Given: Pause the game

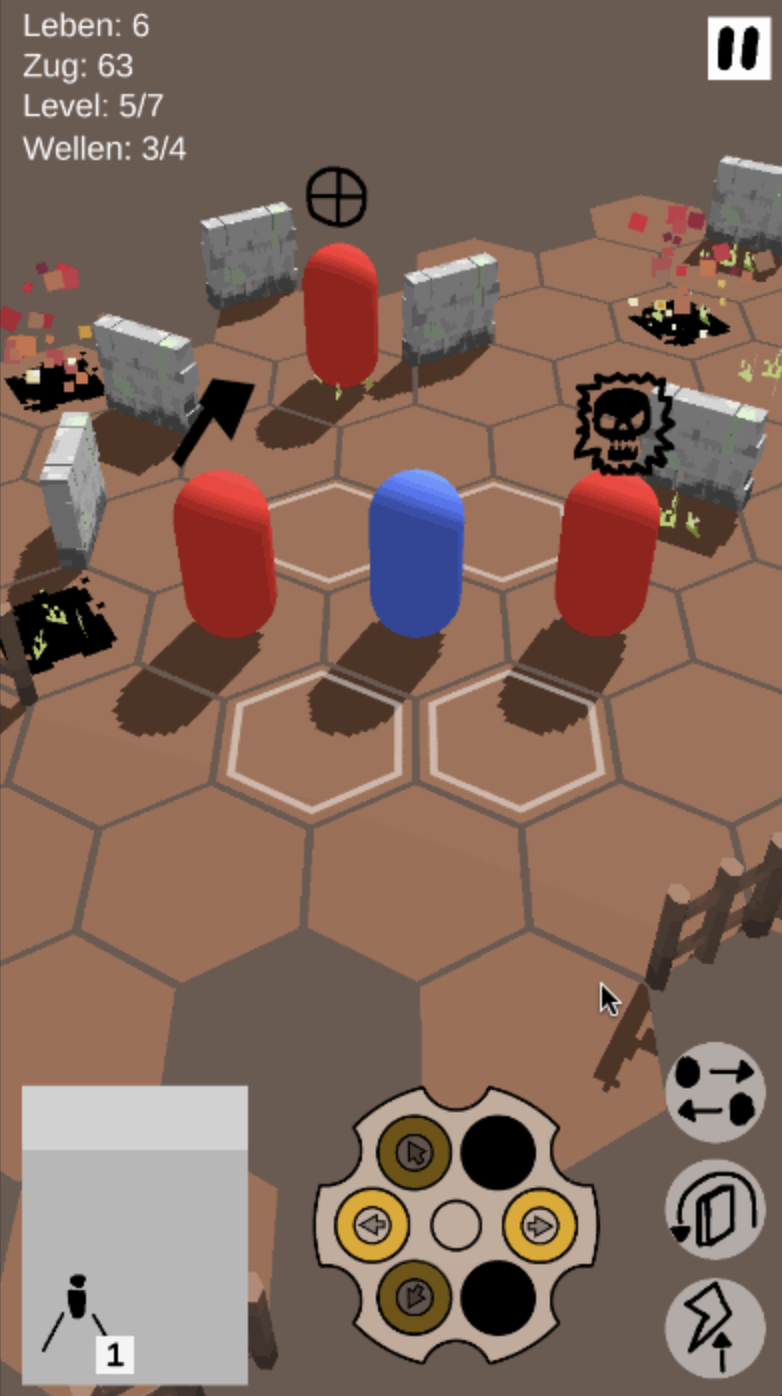Looking at the screenshot, I should pos(739,47).
